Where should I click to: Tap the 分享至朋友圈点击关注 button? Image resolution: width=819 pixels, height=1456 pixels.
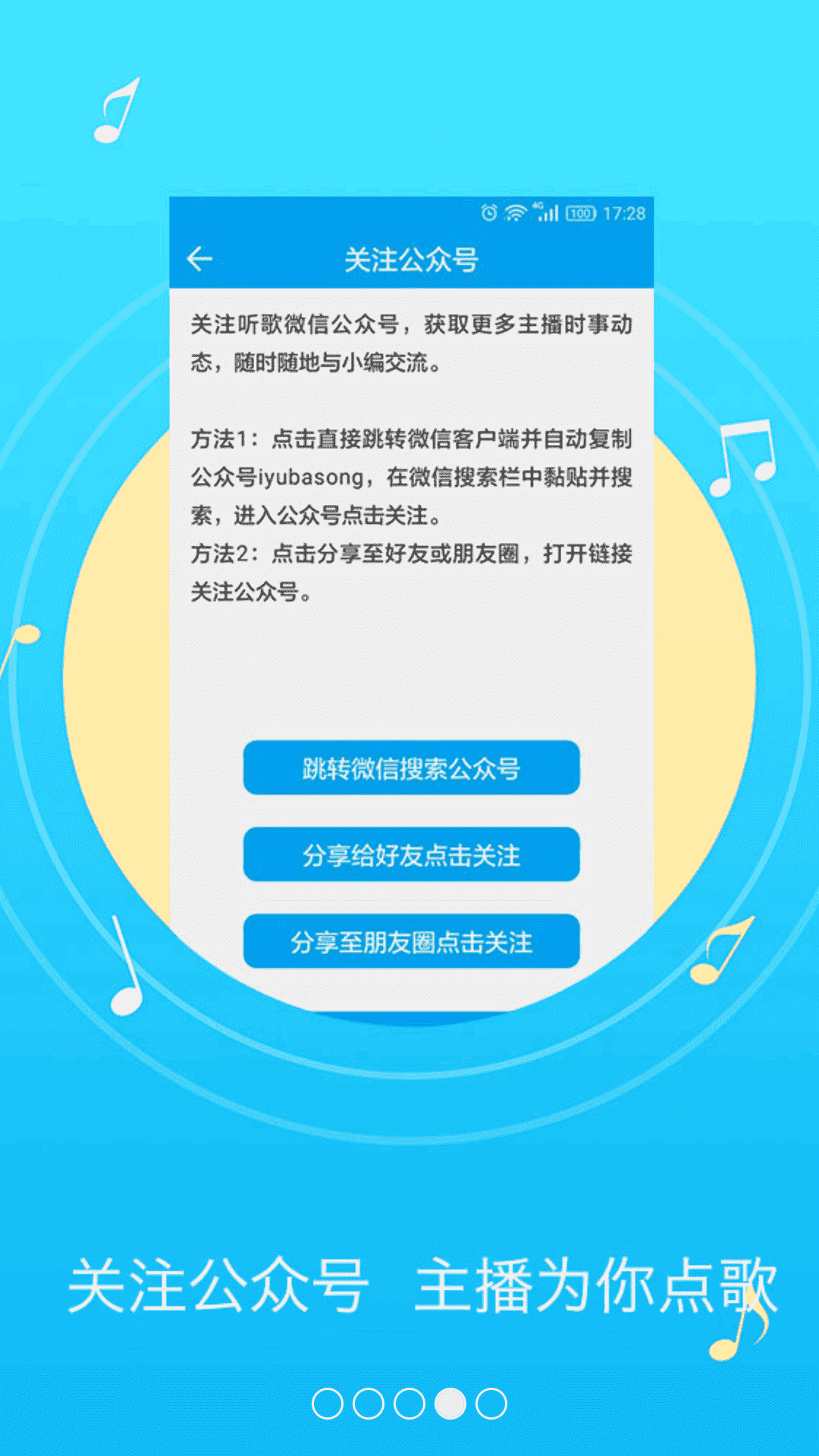pyautogui.click(x=412, y=942)
